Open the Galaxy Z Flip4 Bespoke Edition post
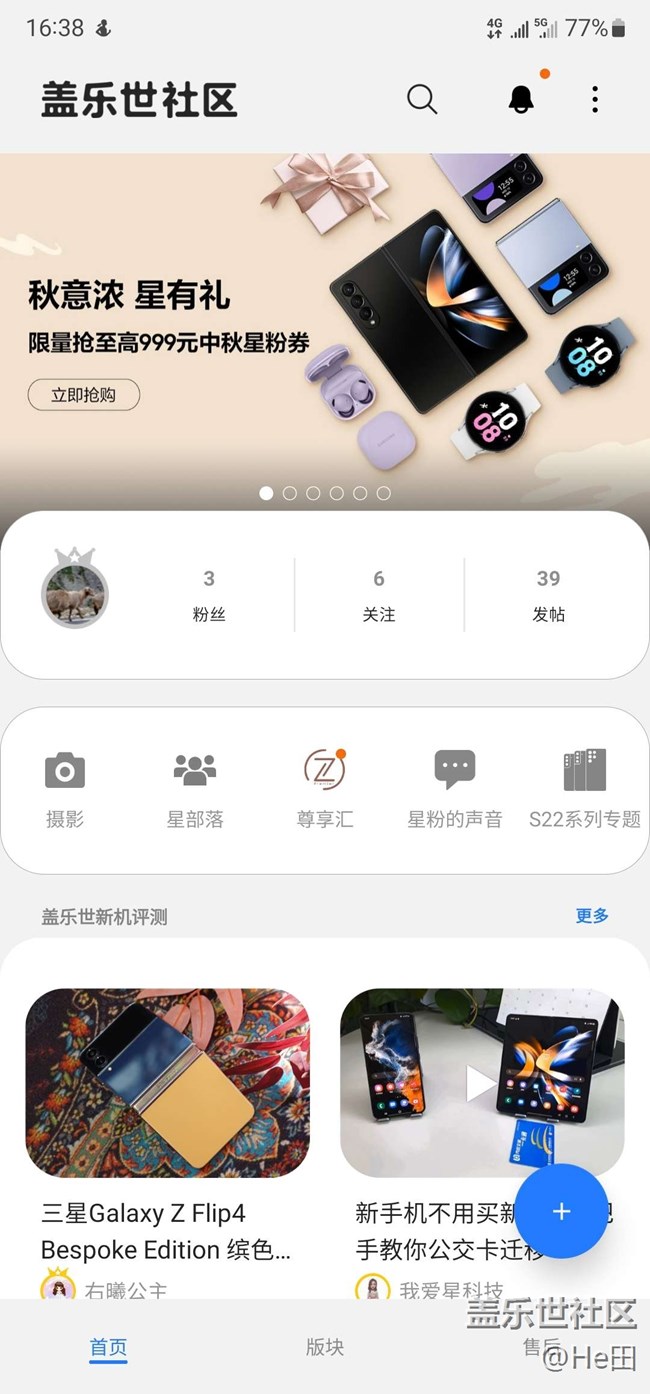Image resolution: width=650 pixels, height=1394 pixels. tap(168, 1082)
